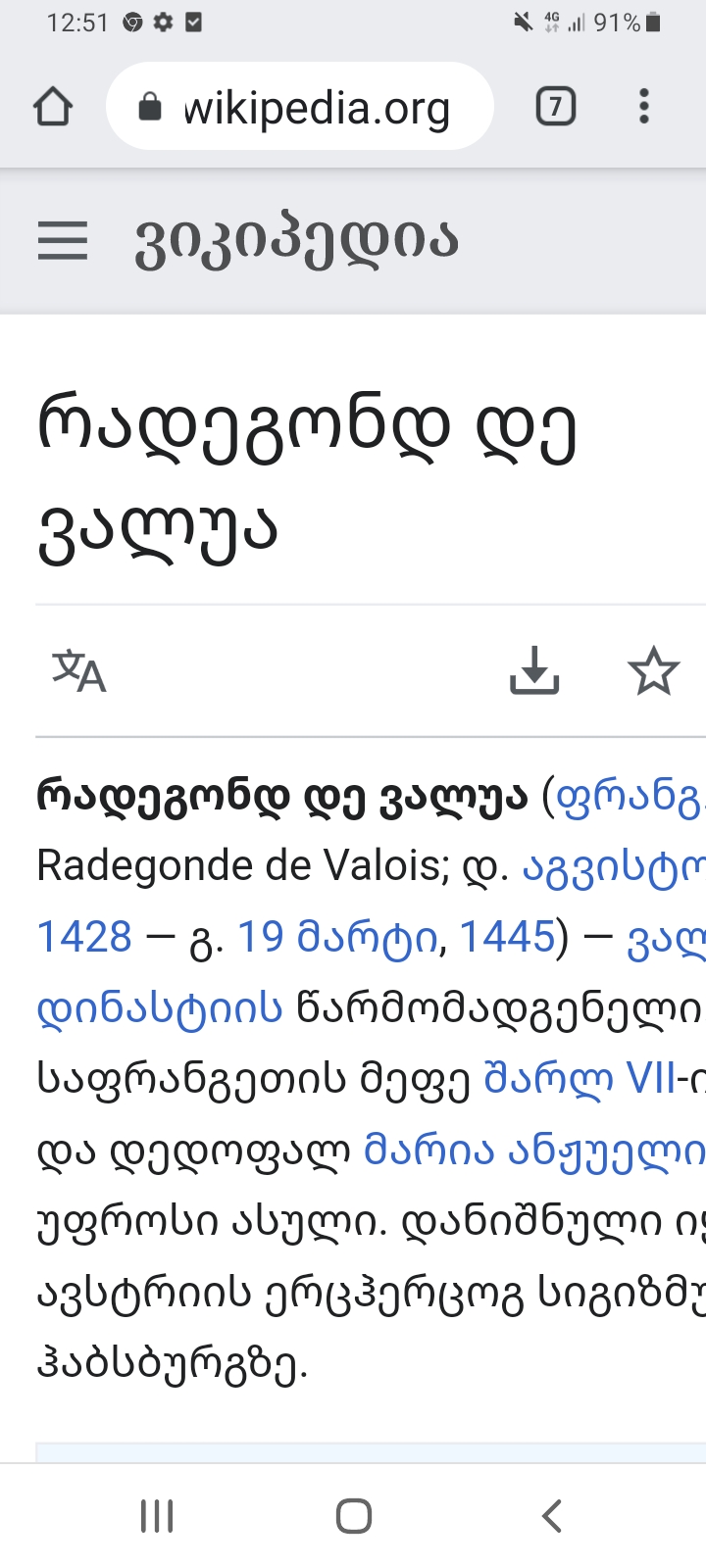Open Chrome's three-dot overflow menu
706x1568 pixels.
coord(643,106)
